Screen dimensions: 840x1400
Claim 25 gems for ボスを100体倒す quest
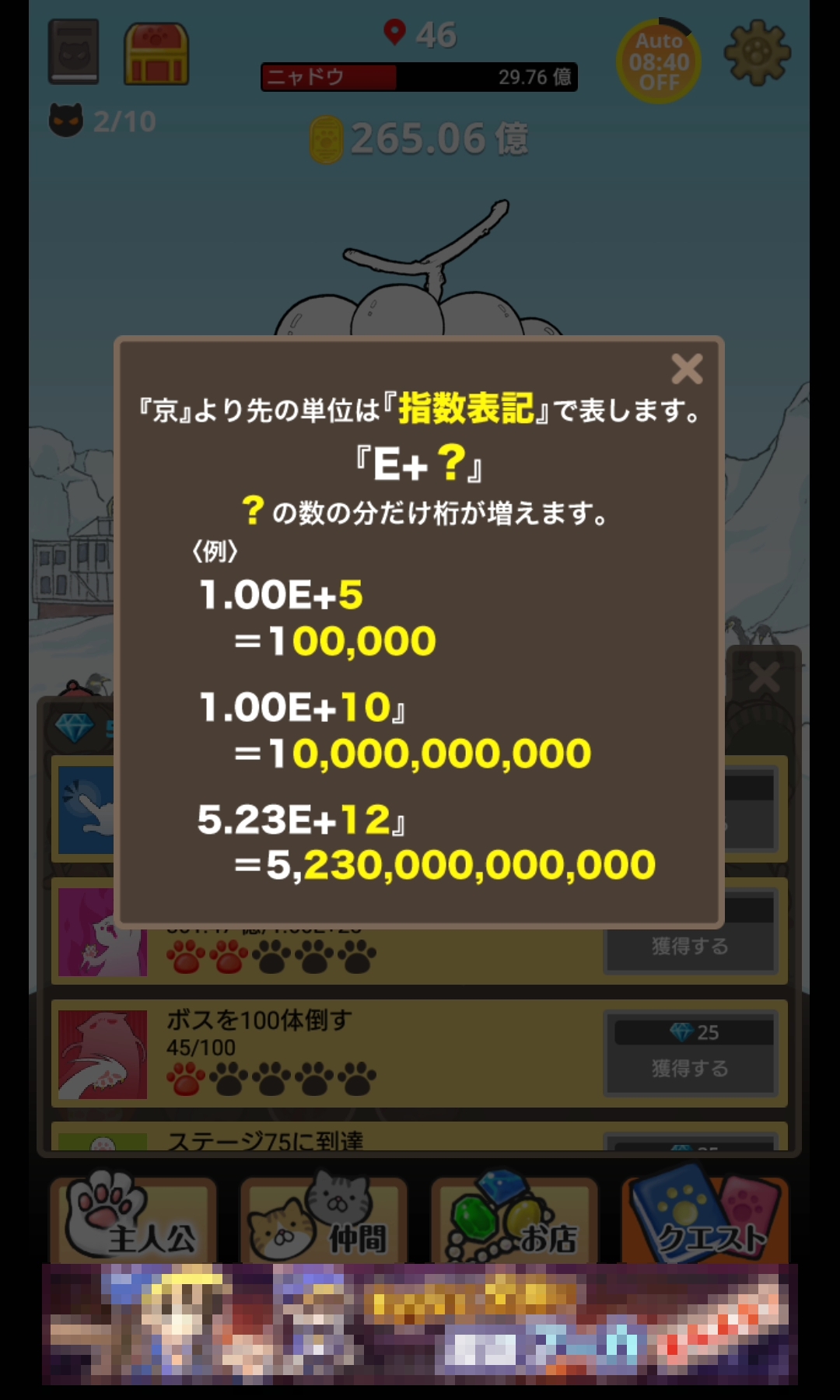pyautogui.click(x=690, y=1054)
